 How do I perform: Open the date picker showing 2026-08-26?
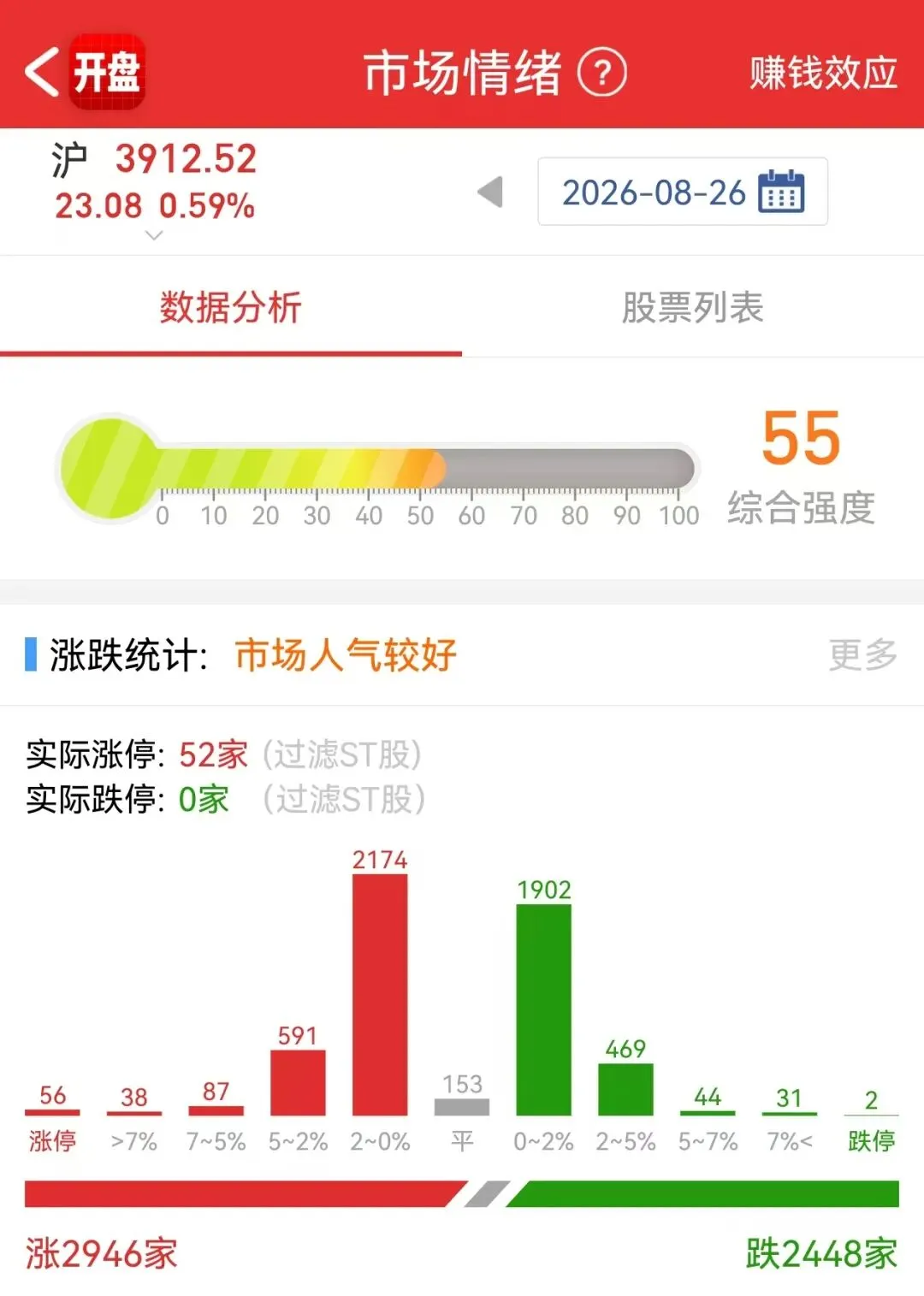[x=682, y=192]
